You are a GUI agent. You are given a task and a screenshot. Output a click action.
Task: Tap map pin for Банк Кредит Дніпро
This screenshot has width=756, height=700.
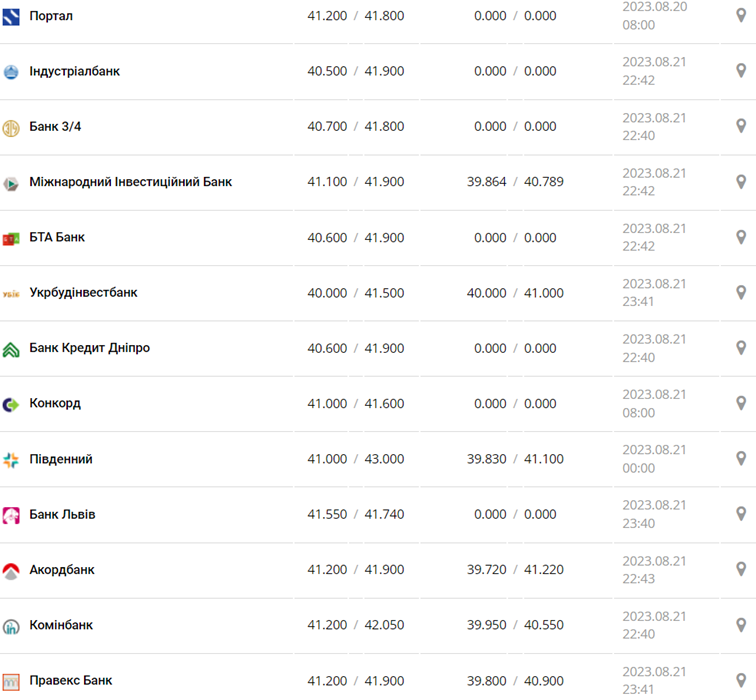point(741,348)
